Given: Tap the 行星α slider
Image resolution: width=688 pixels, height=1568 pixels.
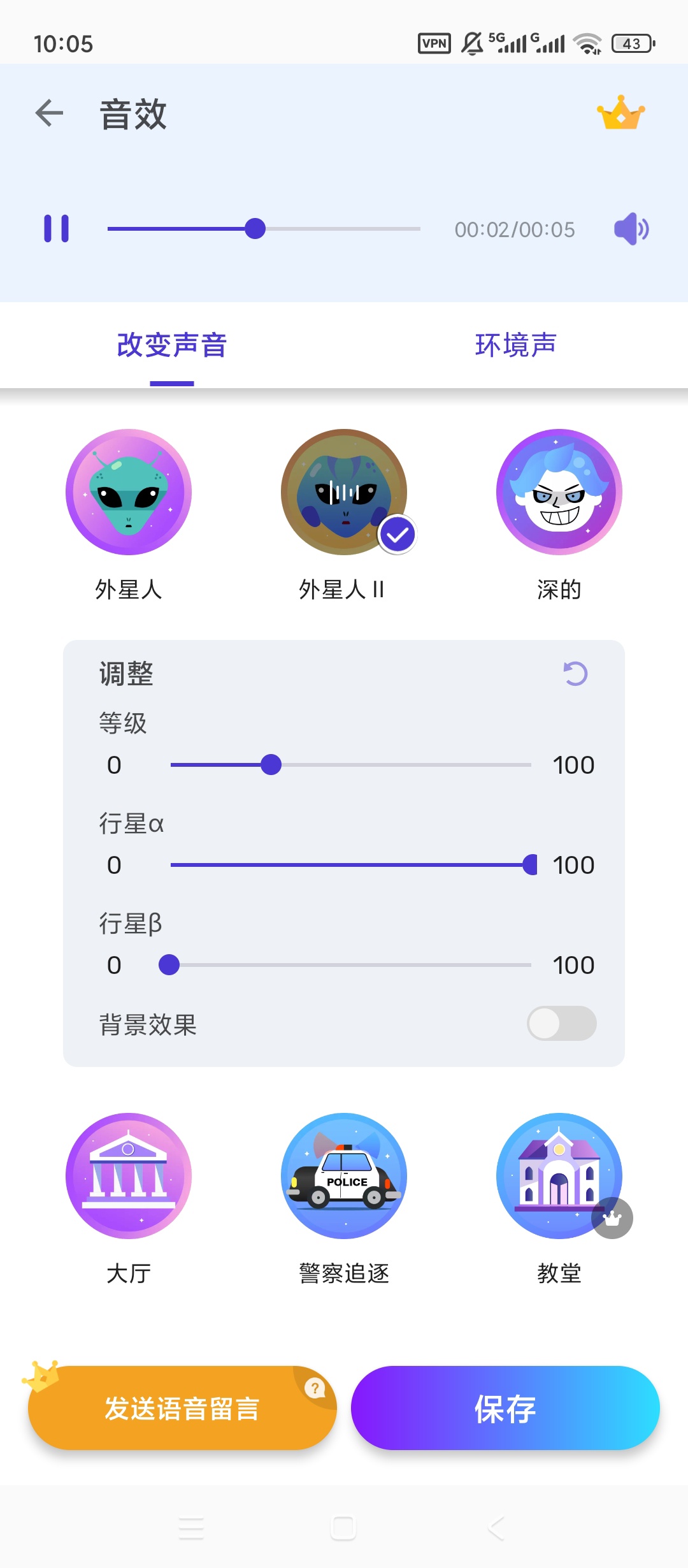Looking at the screenshot, I should 351,865.
